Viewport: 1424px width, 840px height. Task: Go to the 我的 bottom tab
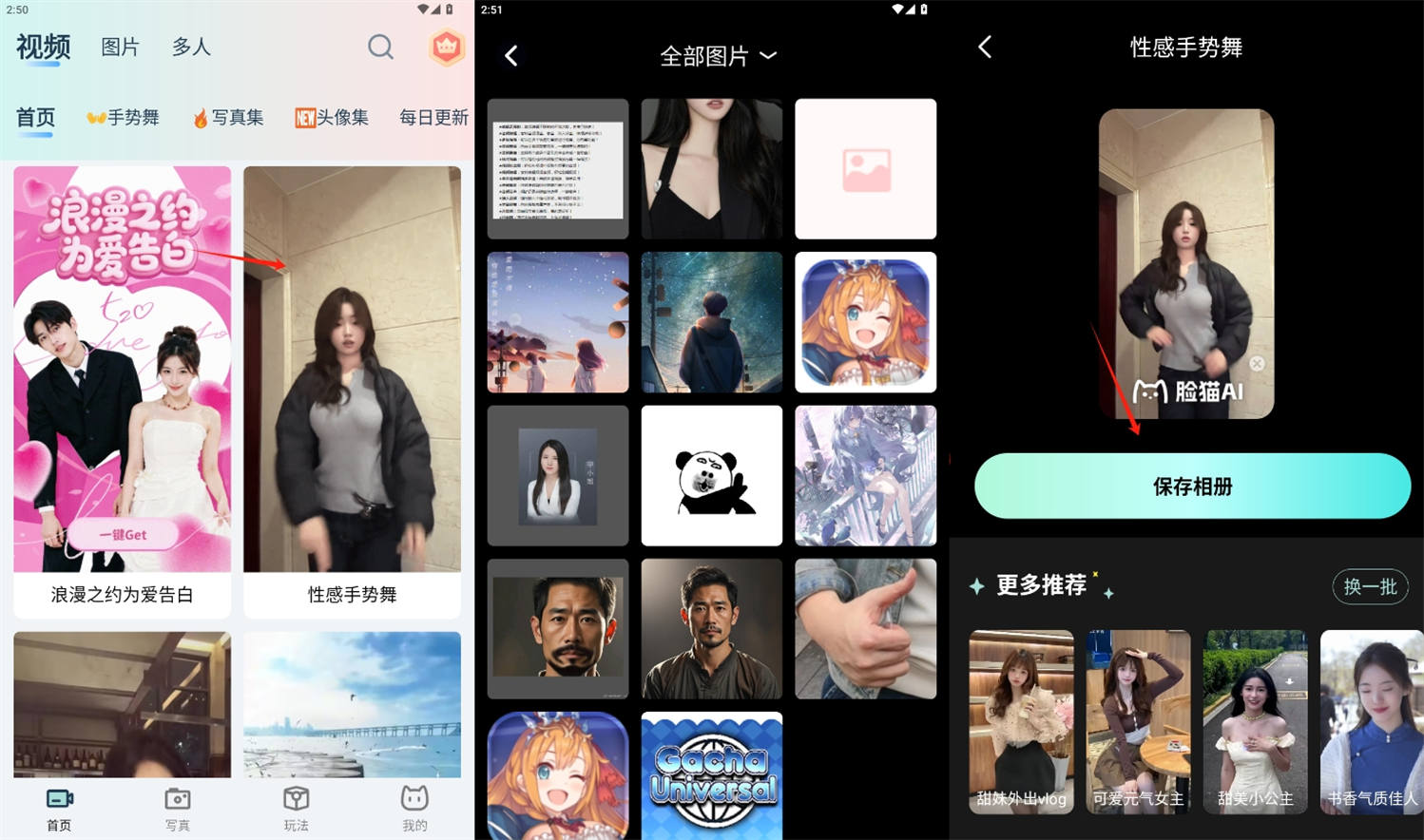[414, 810]
